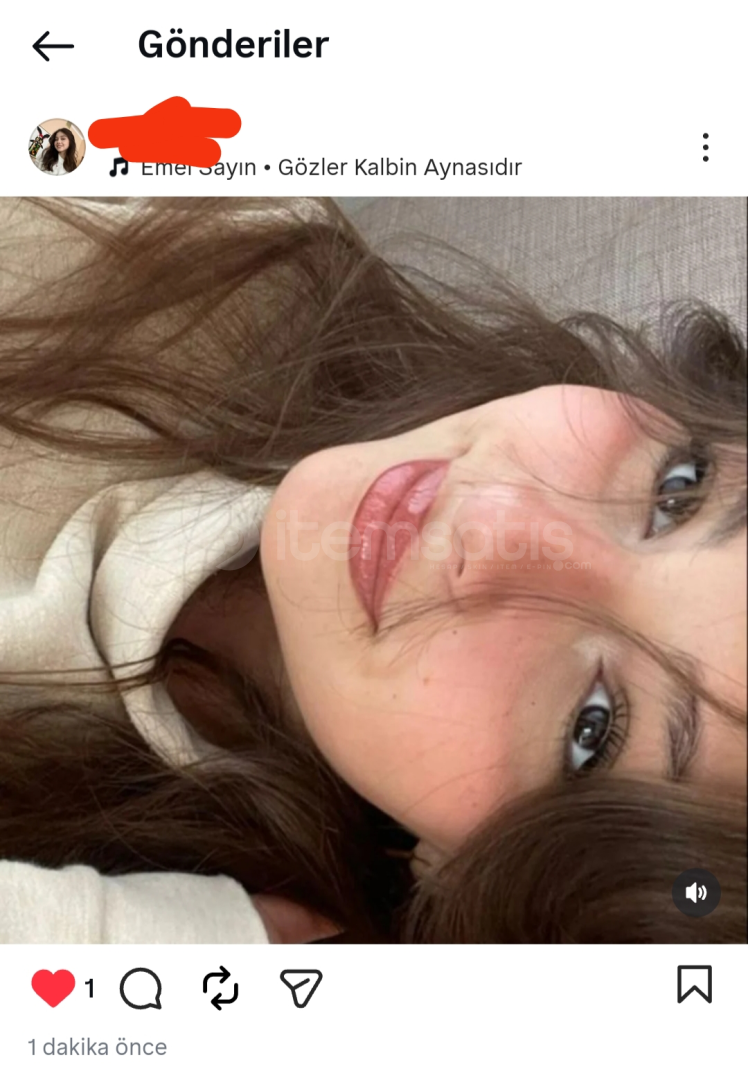748x1080 pixels.
Task: Repost this post with the arrows icon
Action: point(220,988)
